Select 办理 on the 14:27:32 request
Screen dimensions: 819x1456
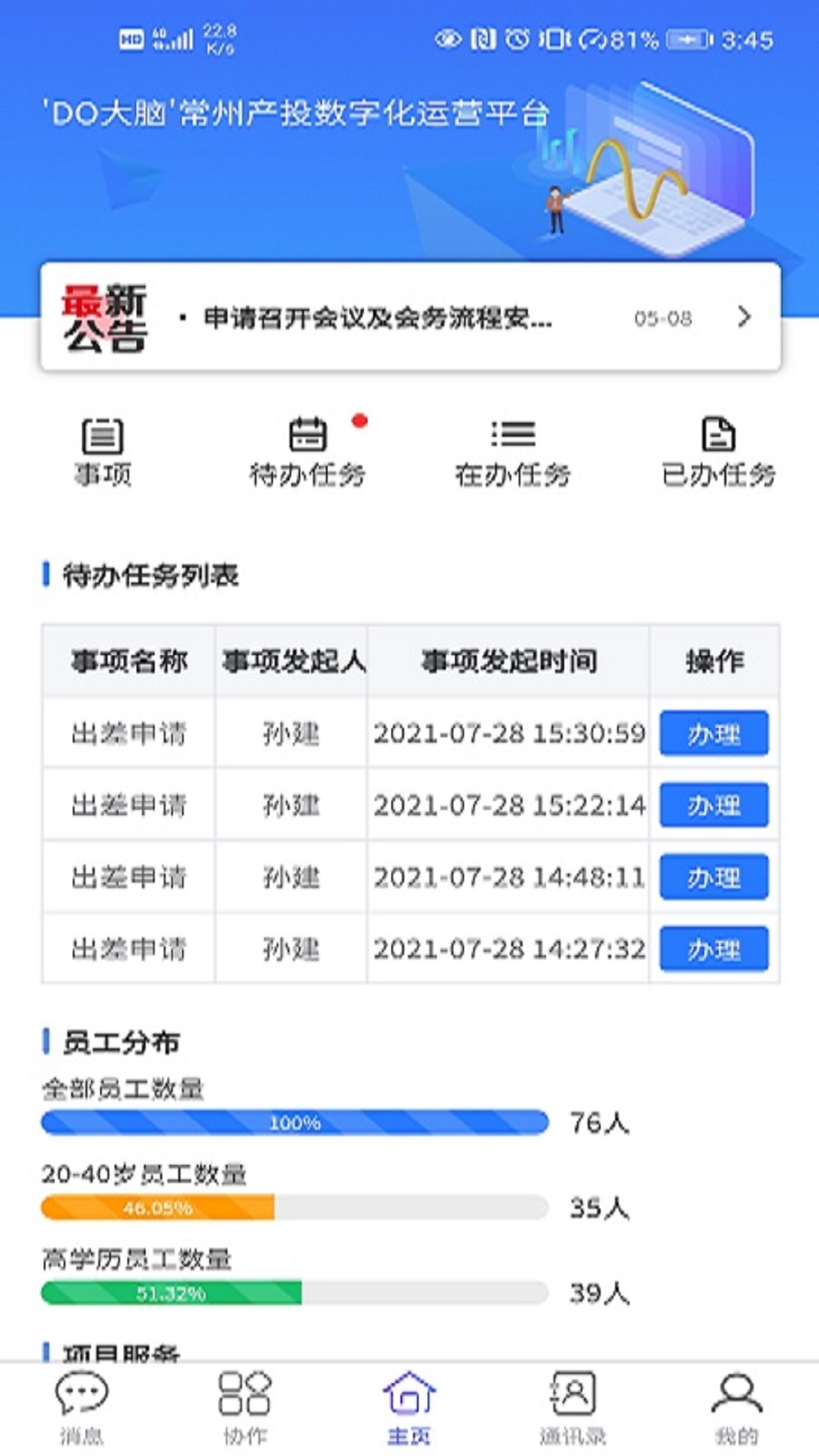714,949
